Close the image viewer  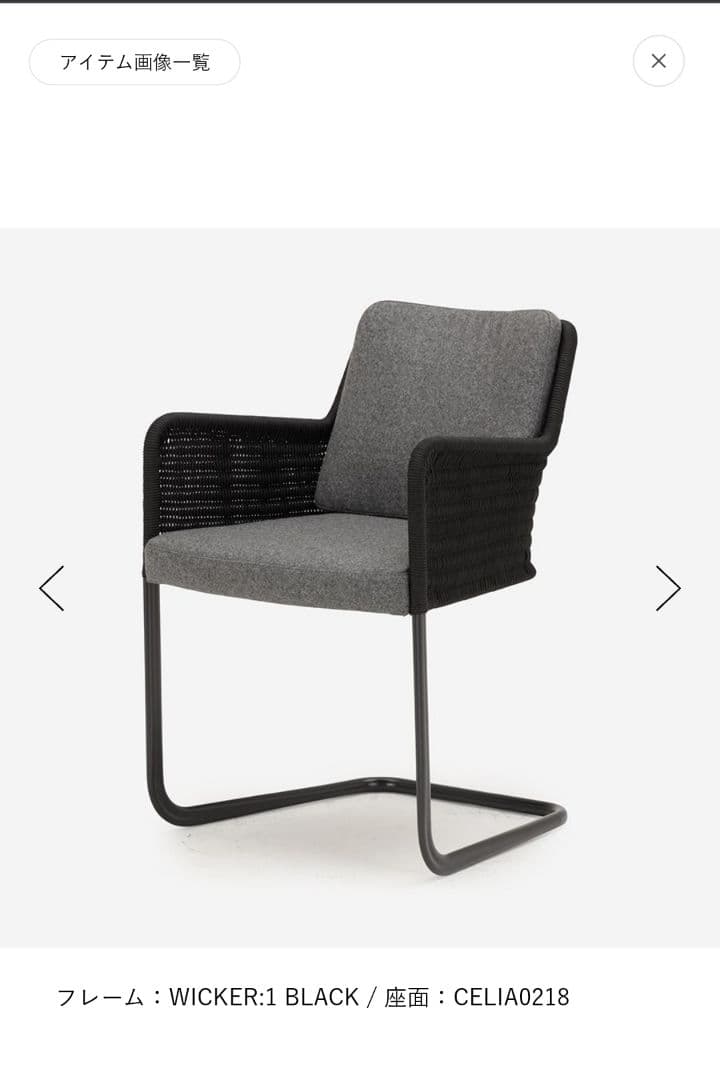coord(658,61)
